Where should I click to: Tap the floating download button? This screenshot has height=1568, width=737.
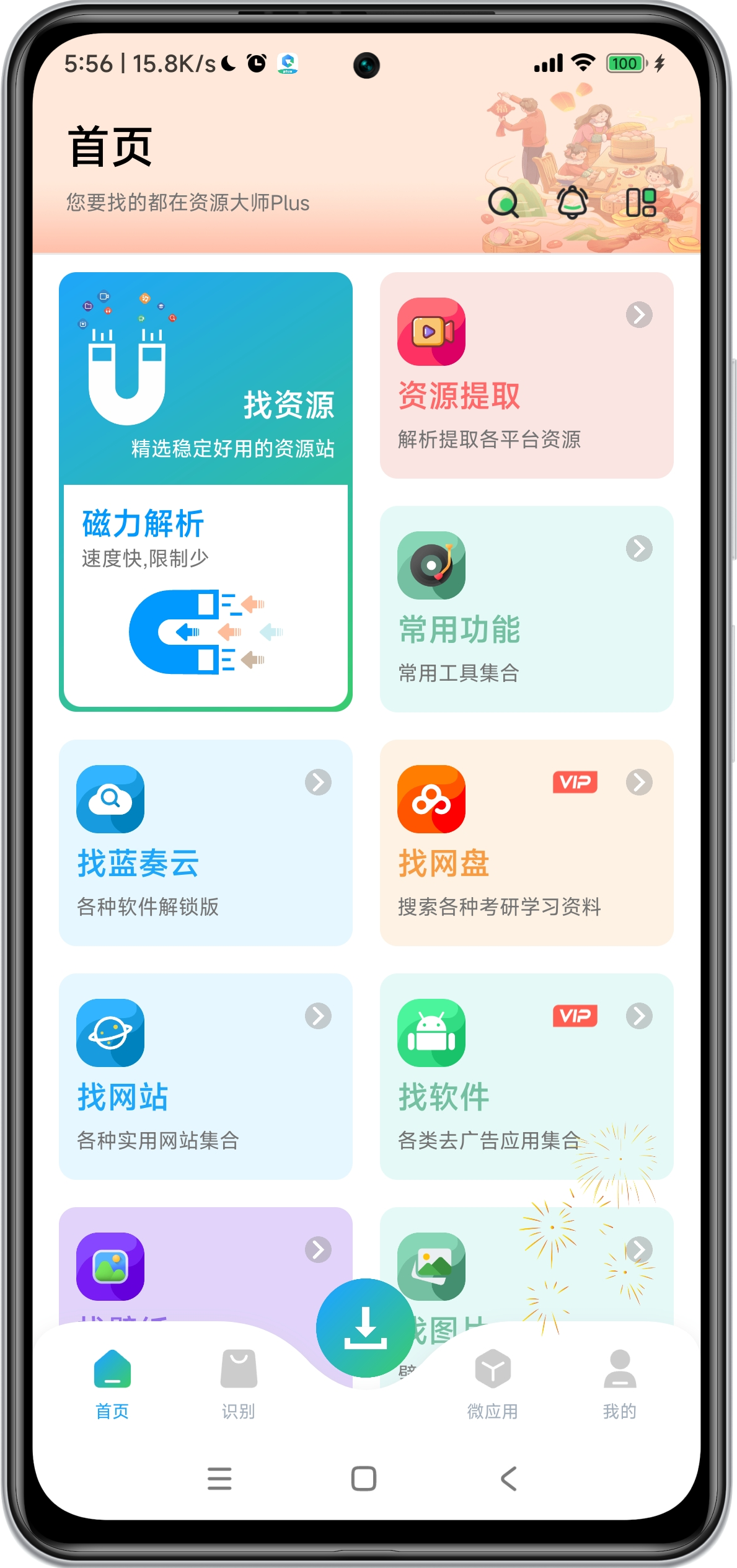coord(365,1327)
